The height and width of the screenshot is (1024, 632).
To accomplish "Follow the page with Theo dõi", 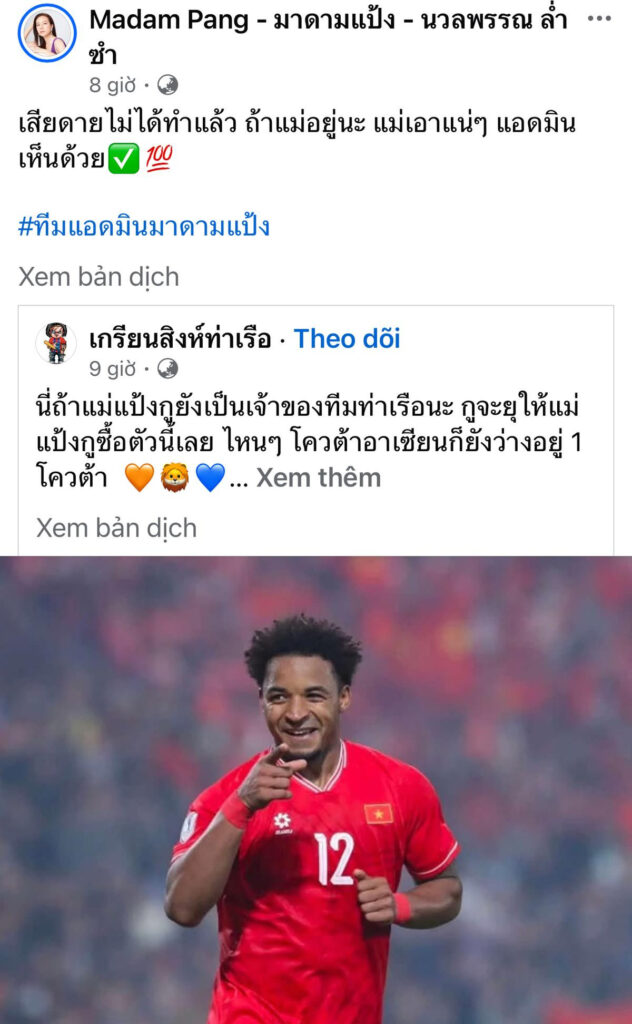I will point(347,339).
